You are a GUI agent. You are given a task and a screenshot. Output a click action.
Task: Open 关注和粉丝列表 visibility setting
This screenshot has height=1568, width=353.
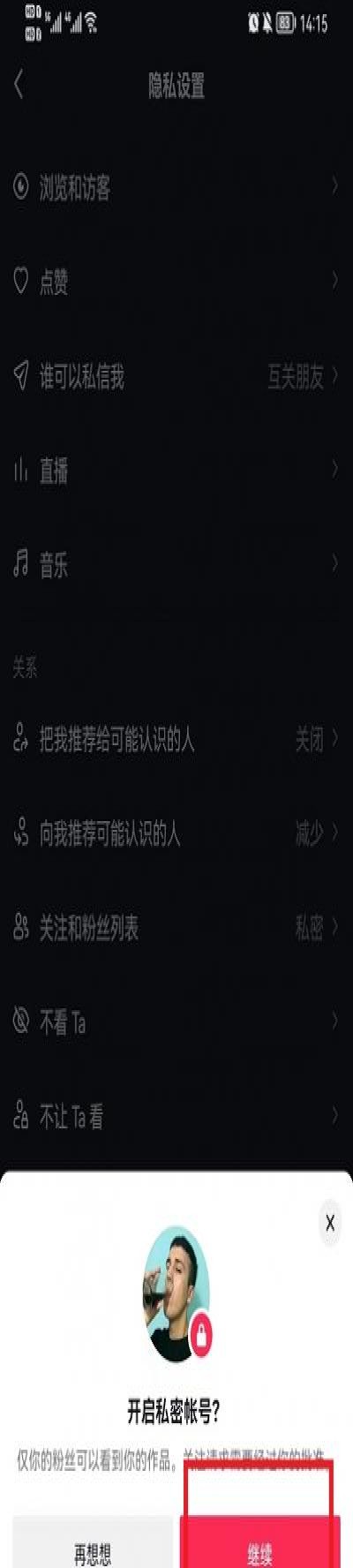click(176, 927)
